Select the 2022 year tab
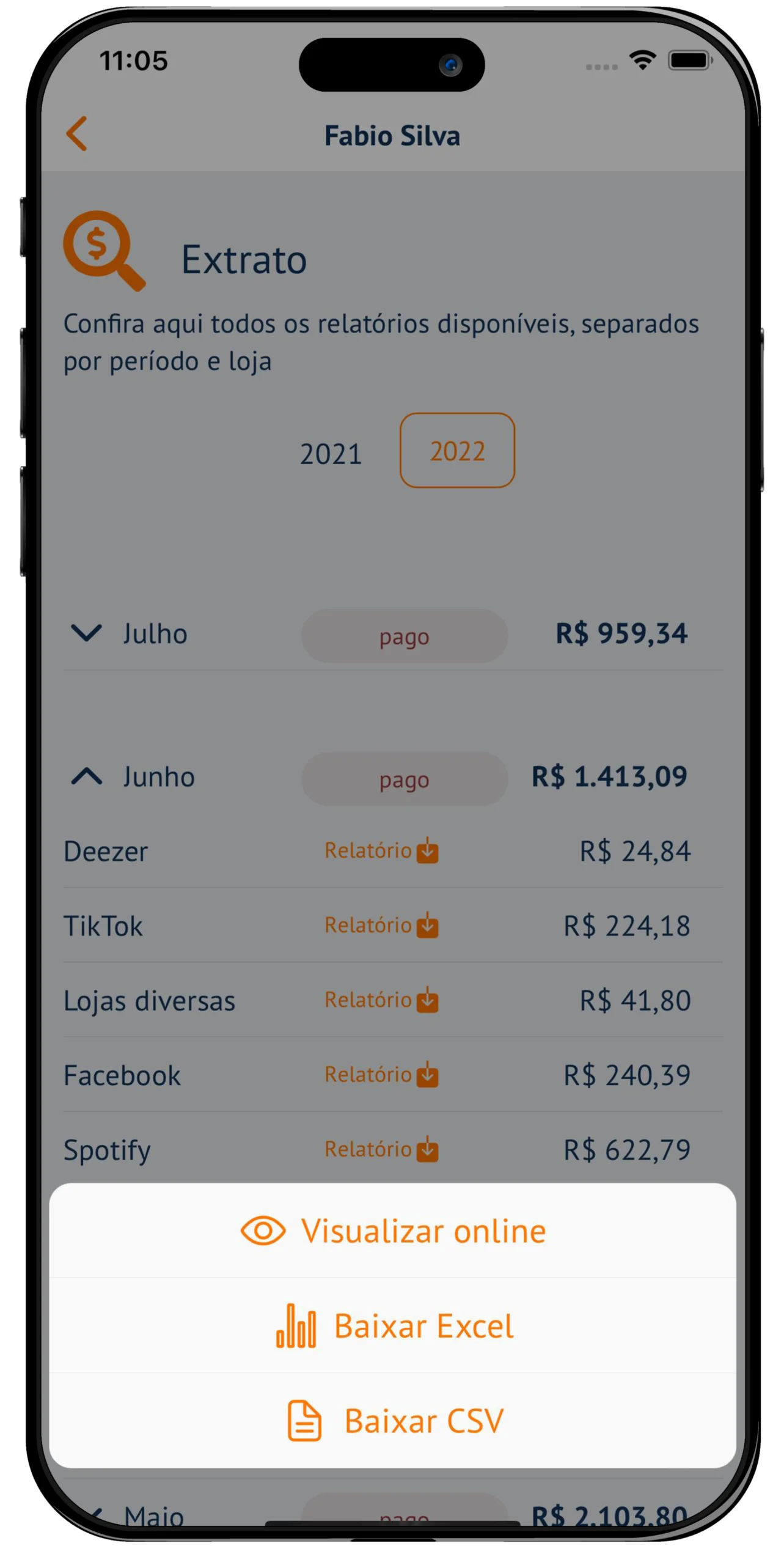The image size is (784, 1565). pyautogui.click(x=456, y=451)
